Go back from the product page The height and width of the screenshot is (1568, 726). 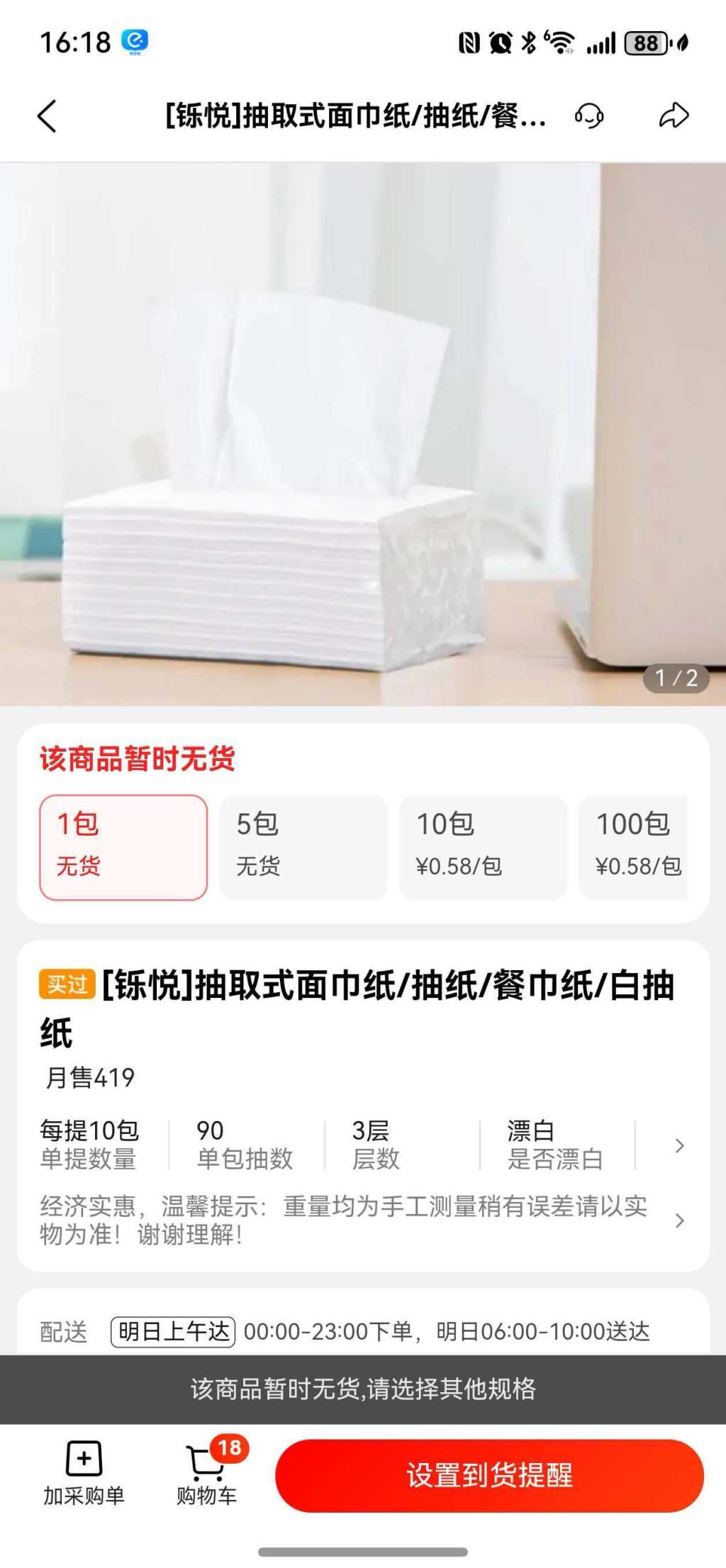[x=47, y=116]
